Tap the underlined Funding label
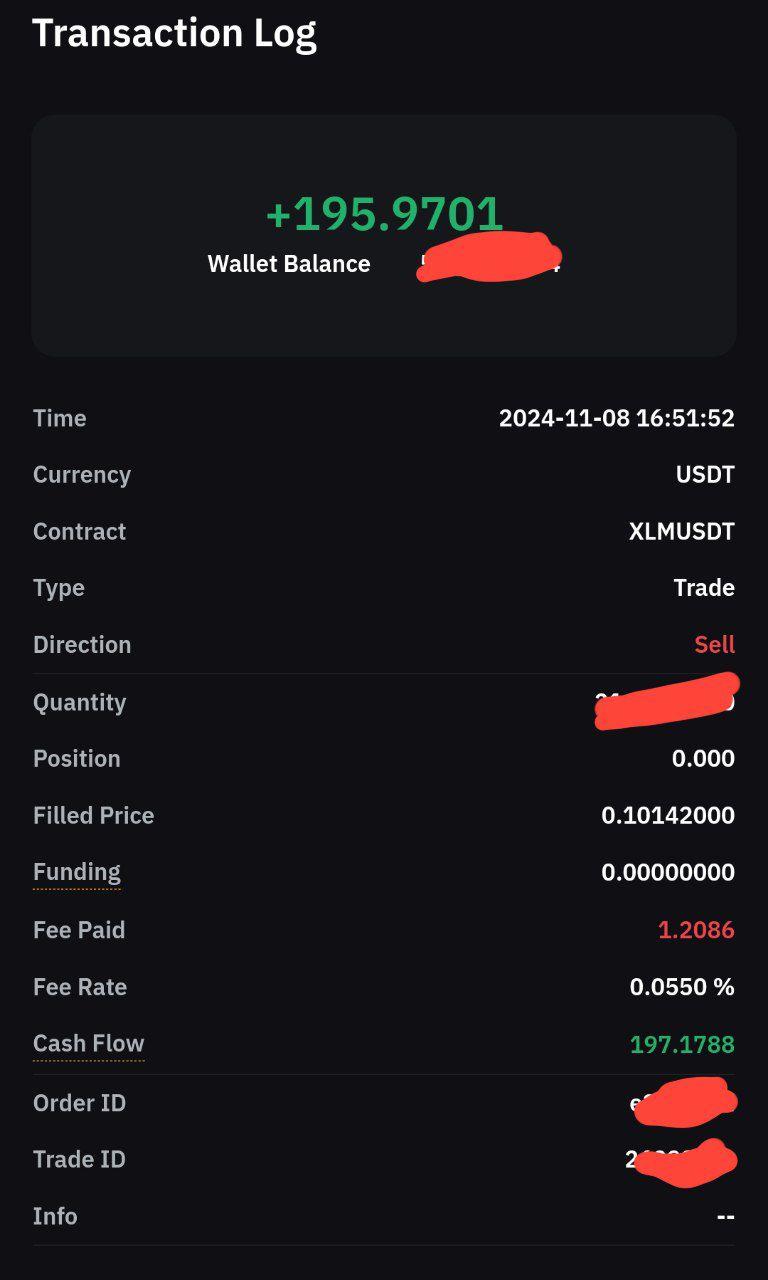Screen dimensions: 768x1280 (x=77, y=873)
